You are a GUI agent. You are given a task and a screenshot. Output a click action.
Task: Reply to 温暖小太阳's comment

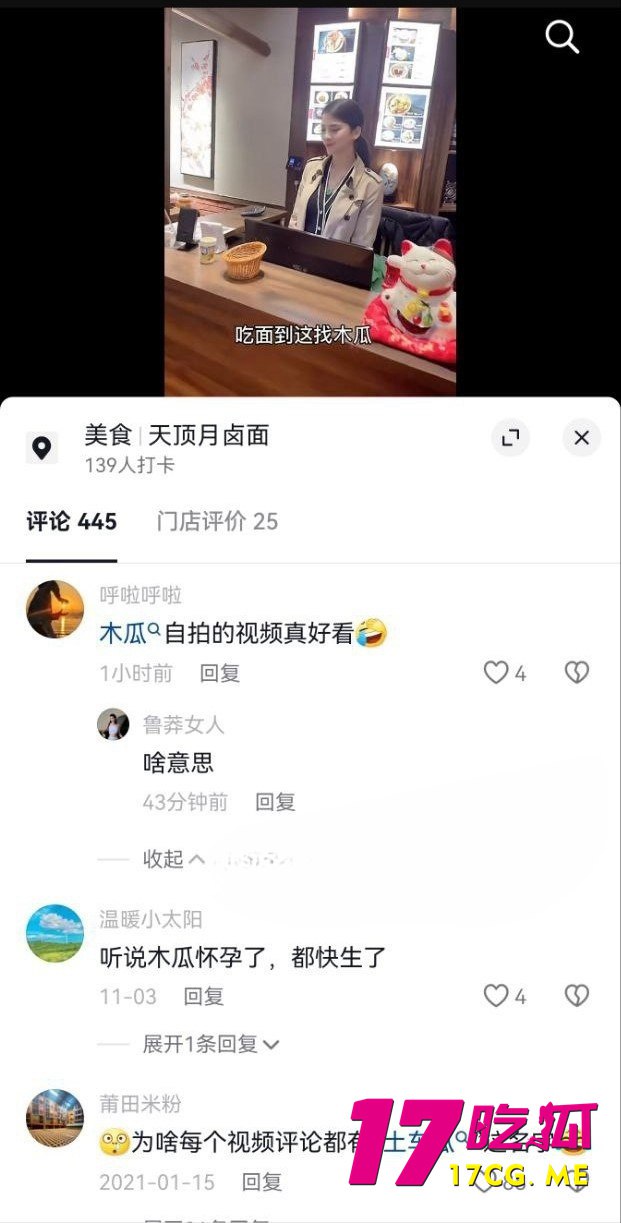click(x=204, y=996)
